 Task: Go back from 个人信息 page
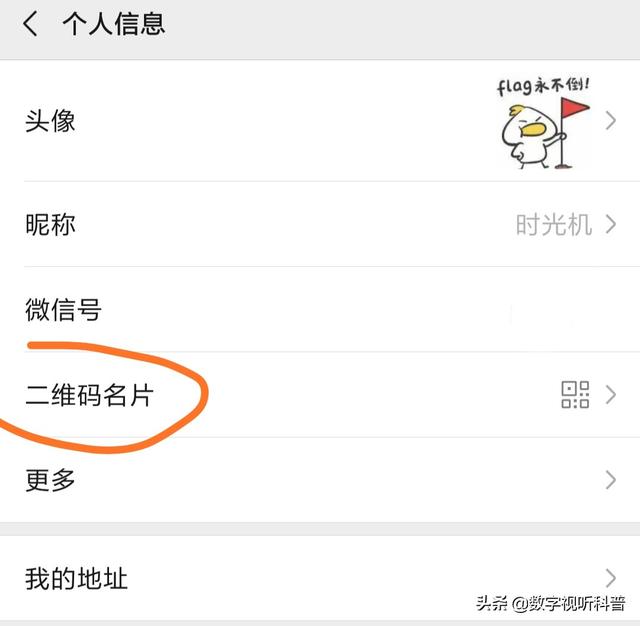[x=30, y=24]
